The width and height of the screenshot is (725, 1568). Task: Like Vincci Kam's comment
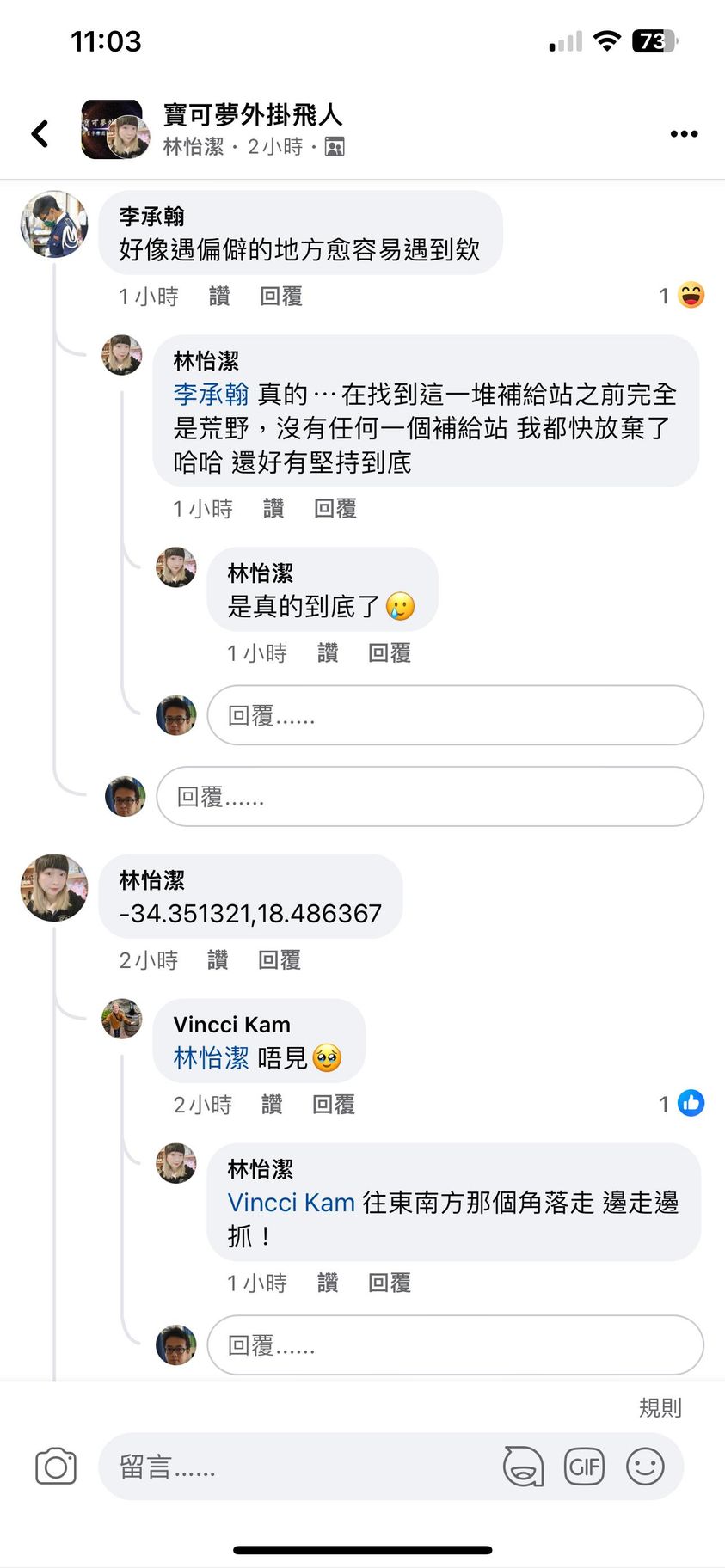click(272, 1105)
